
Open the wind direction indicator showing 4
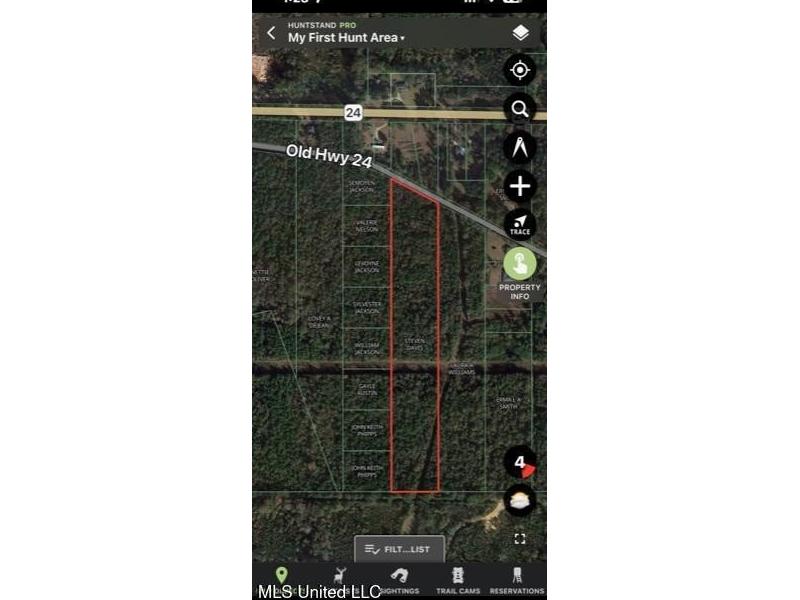pyautogui.click(x=520, y=463)
